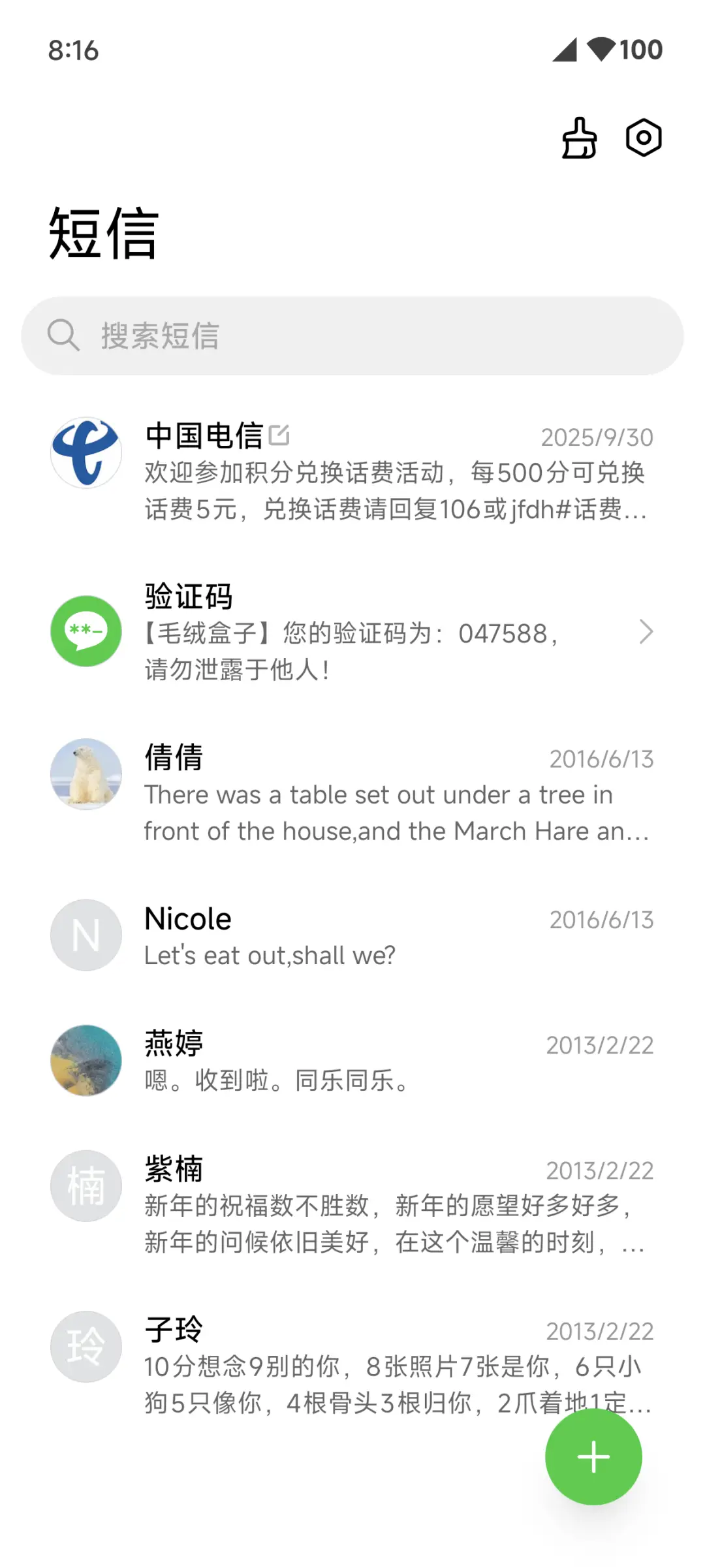Tap the new message plus button

pyautogui.click(x=593, y=1456)
